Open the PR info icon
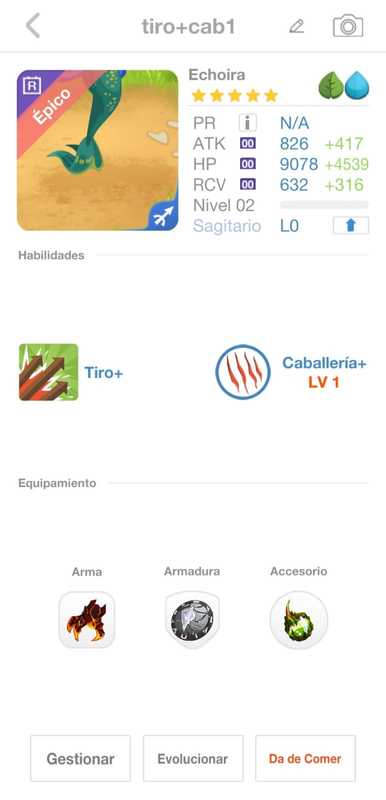The height and width of the screenshot is (800, 386). [x=248, y=123]
